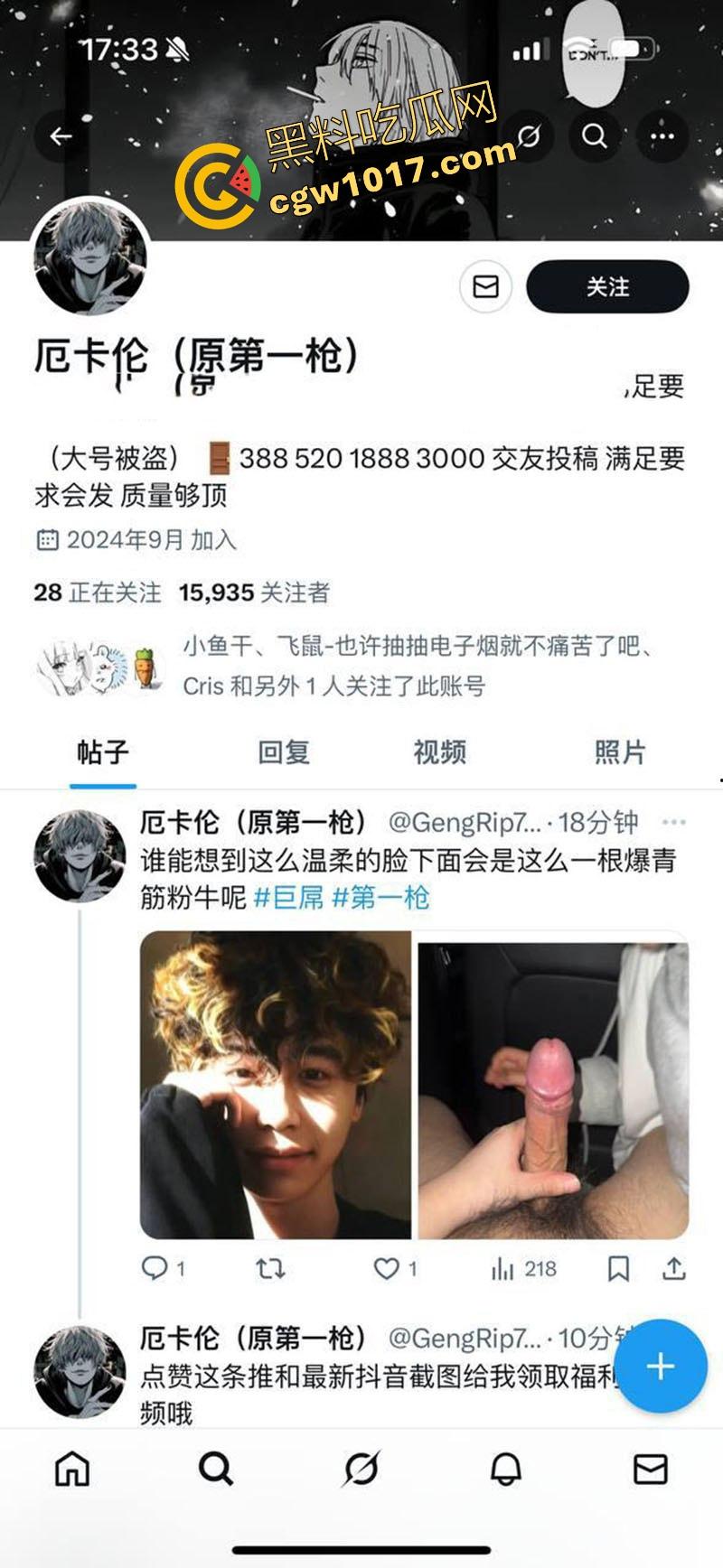
Task: Open the 关注者 followers list
Action: coord(254,593)
